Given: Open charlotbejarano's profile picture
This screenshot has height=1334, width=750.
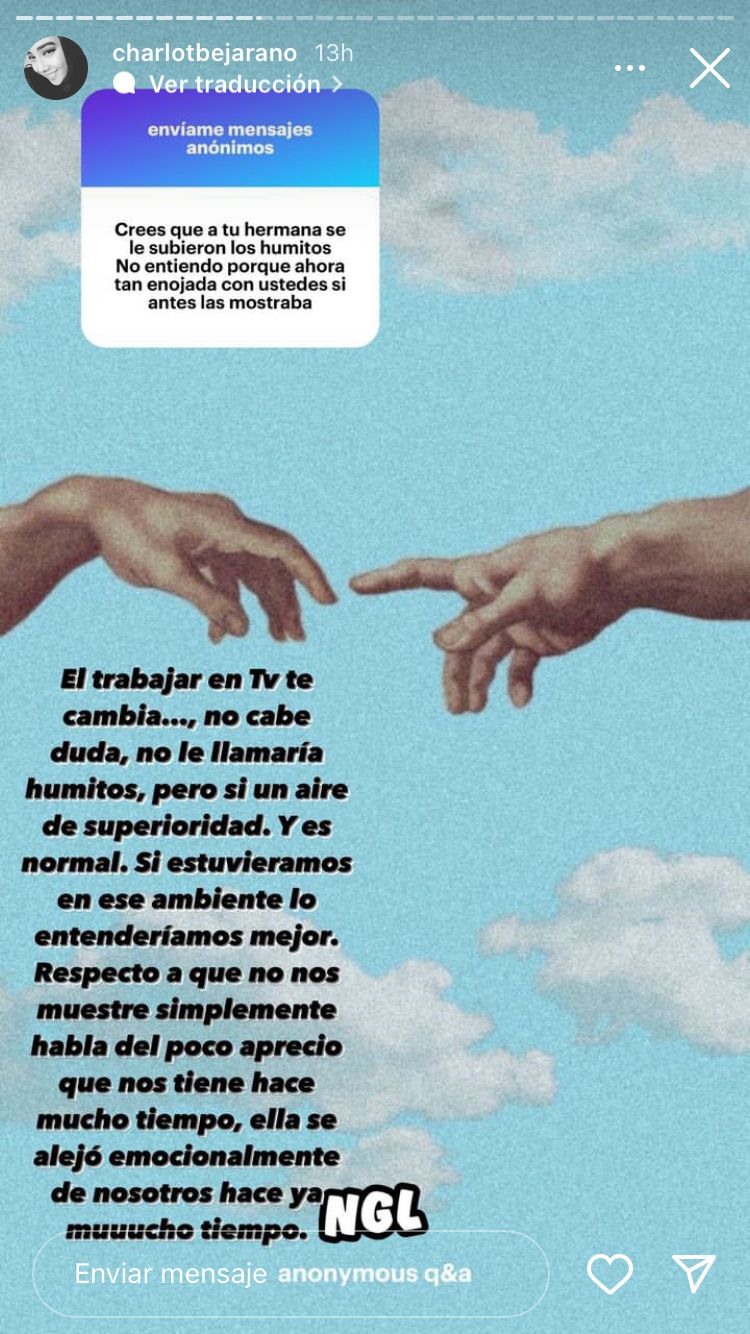Looking at the screenshot, I should click(x=56, y=68).
